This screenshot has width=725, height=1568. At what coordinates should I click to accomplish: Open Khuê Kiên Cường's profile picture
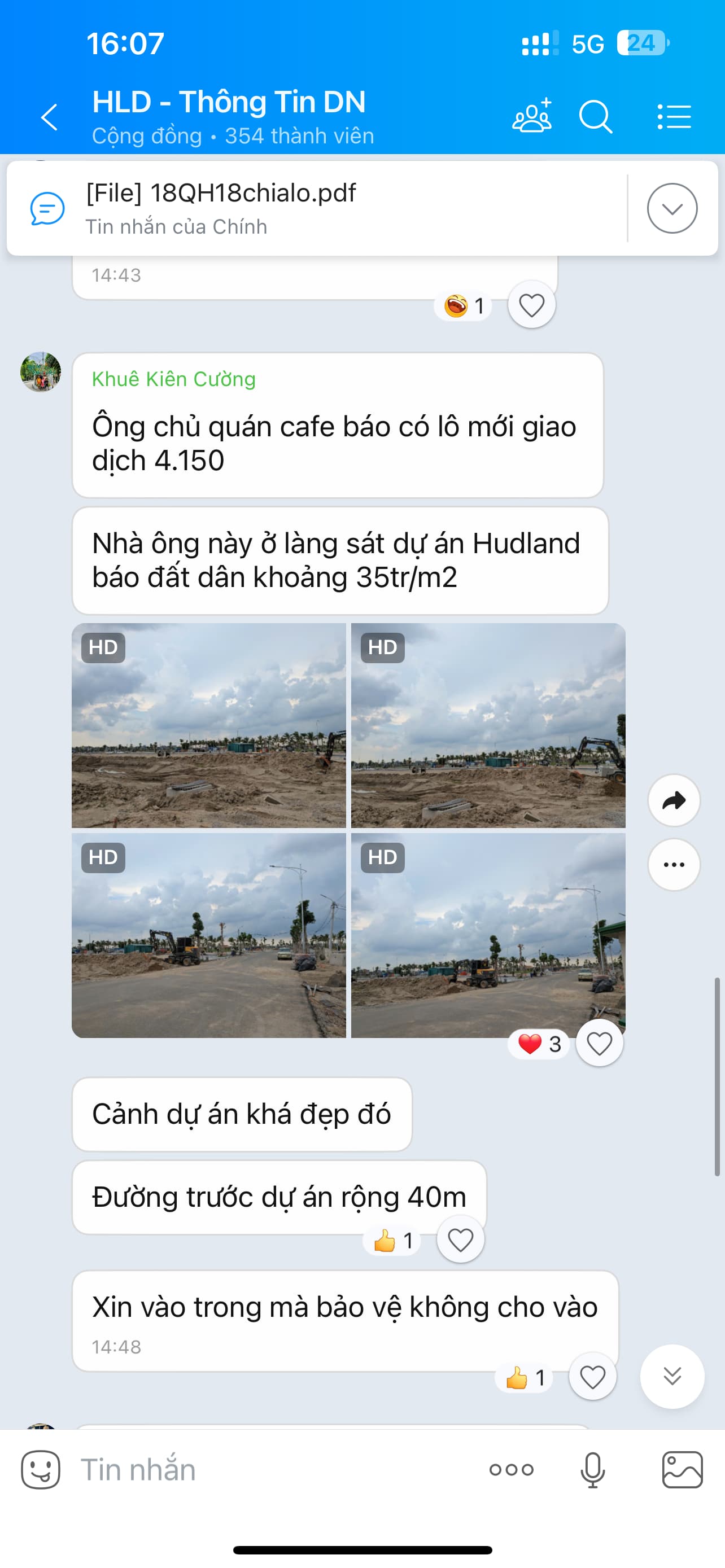41,371
